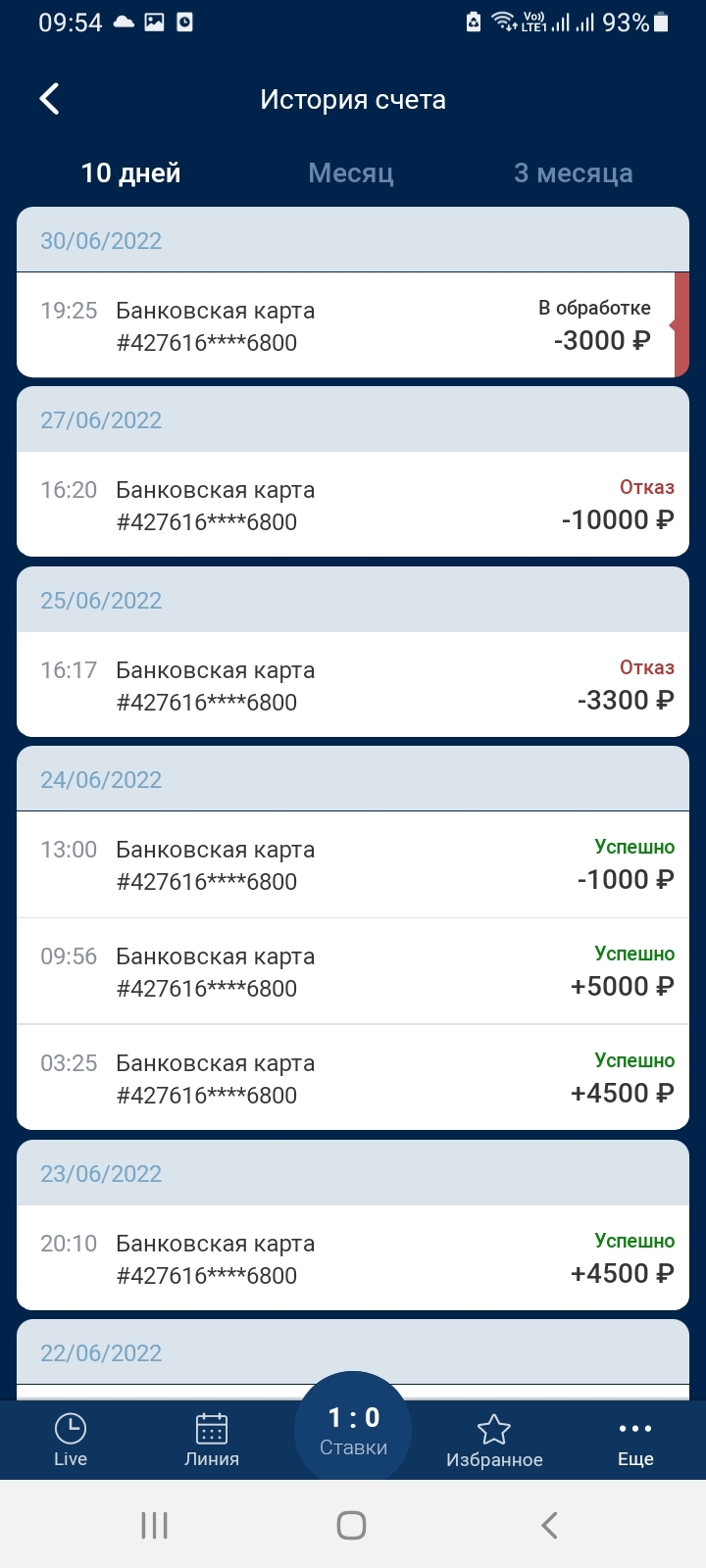Open the pending -3000 ₽ transaction from 30/06/2022
Image resolution: width=706 pixels, height=1568 pixels.
pyautogui.click(x=353, y=325)
